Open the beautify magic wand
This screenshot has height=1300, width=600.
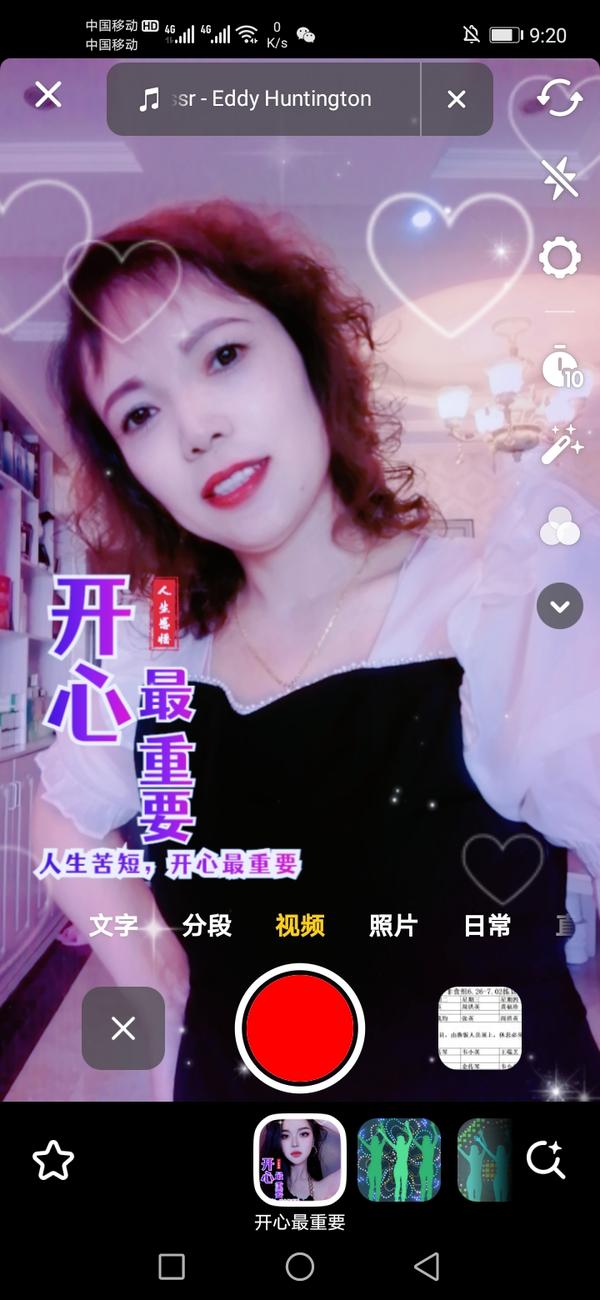point(561,444)
